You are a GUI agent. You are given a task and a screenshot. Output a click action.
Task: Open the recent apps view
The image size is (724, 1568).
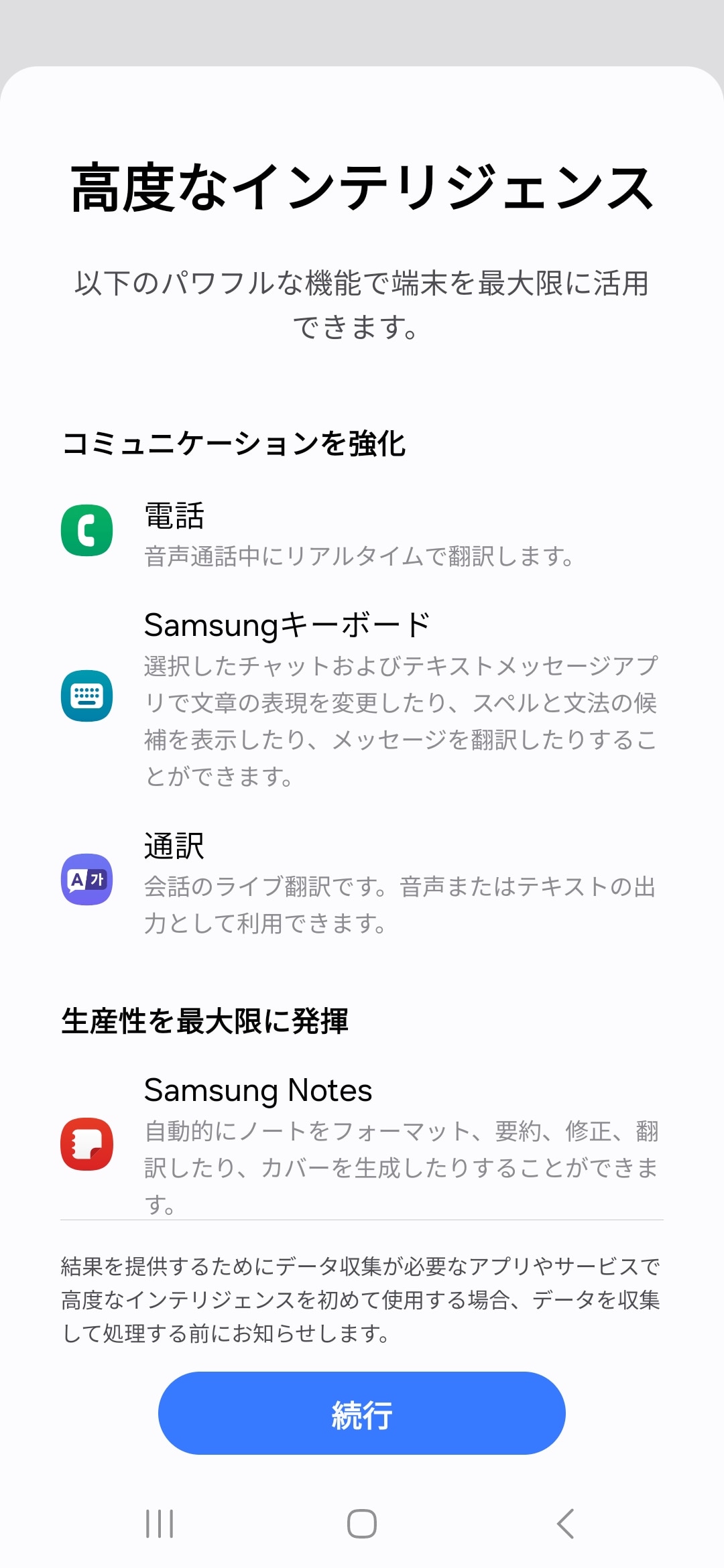pos(160,1524)
